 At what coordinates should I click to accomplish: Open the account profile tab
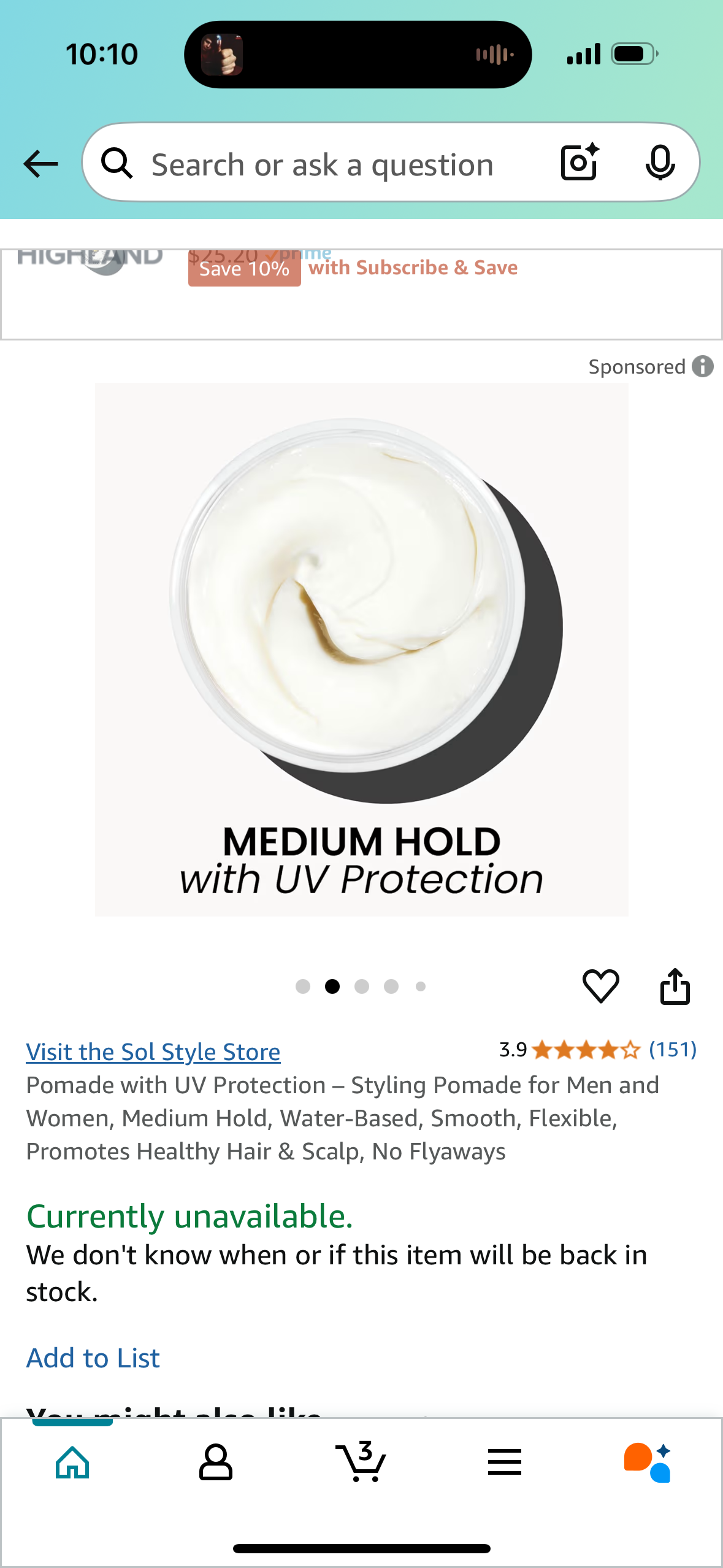pos(216,1462)
